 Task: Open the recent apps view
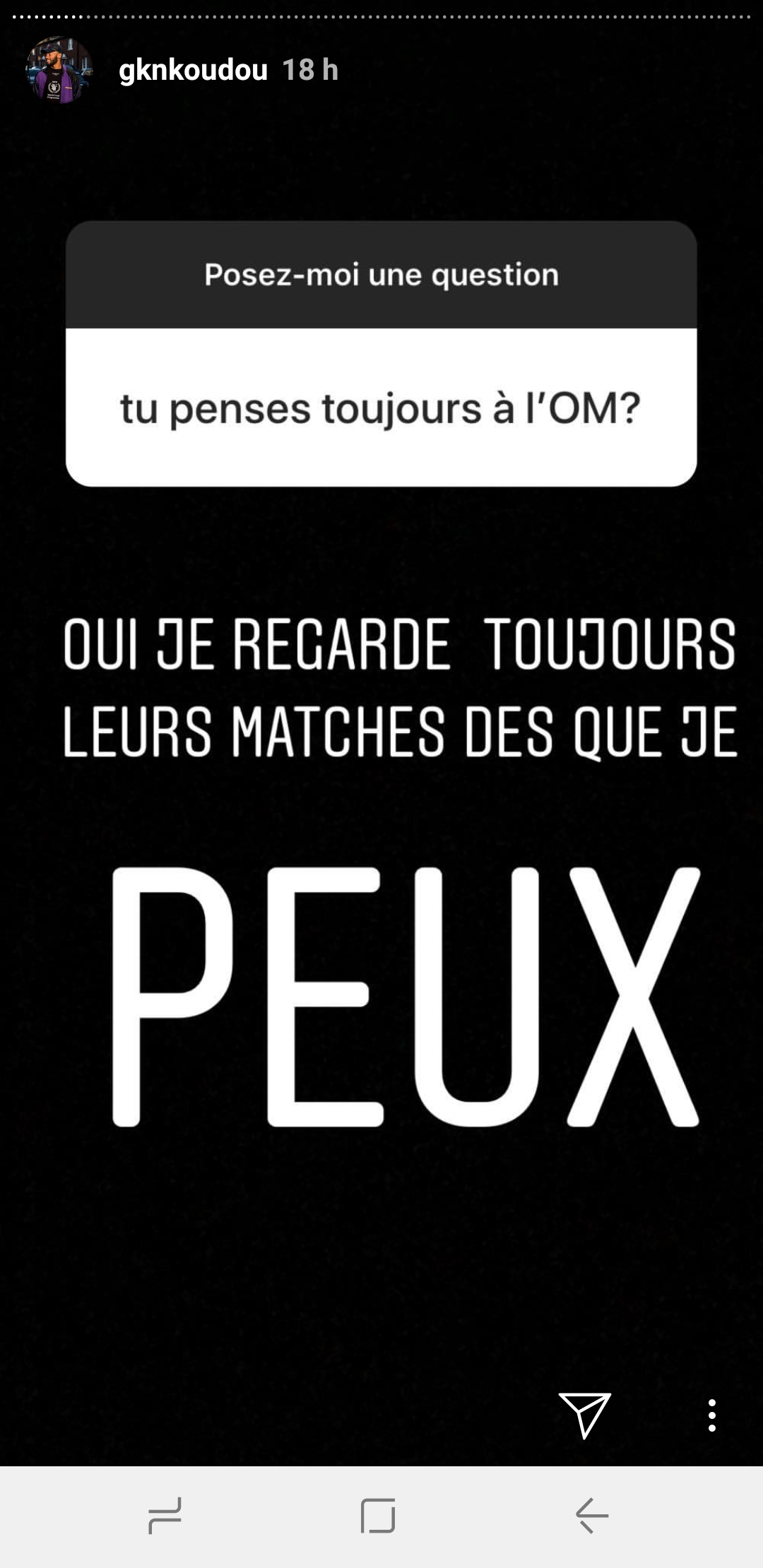coord(165,1516)
